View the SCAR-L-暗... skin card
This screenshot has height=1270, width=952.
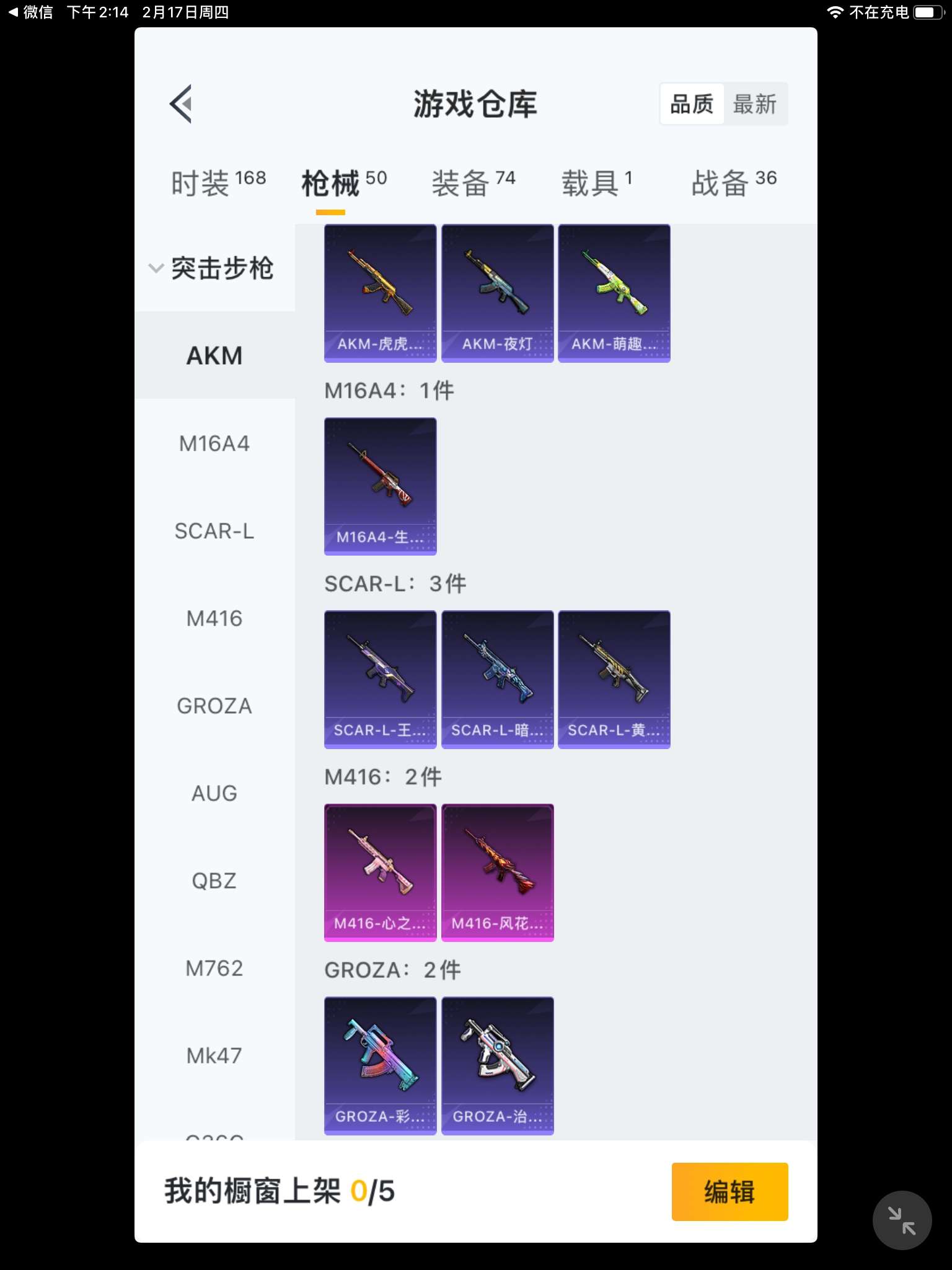[497, 680]
